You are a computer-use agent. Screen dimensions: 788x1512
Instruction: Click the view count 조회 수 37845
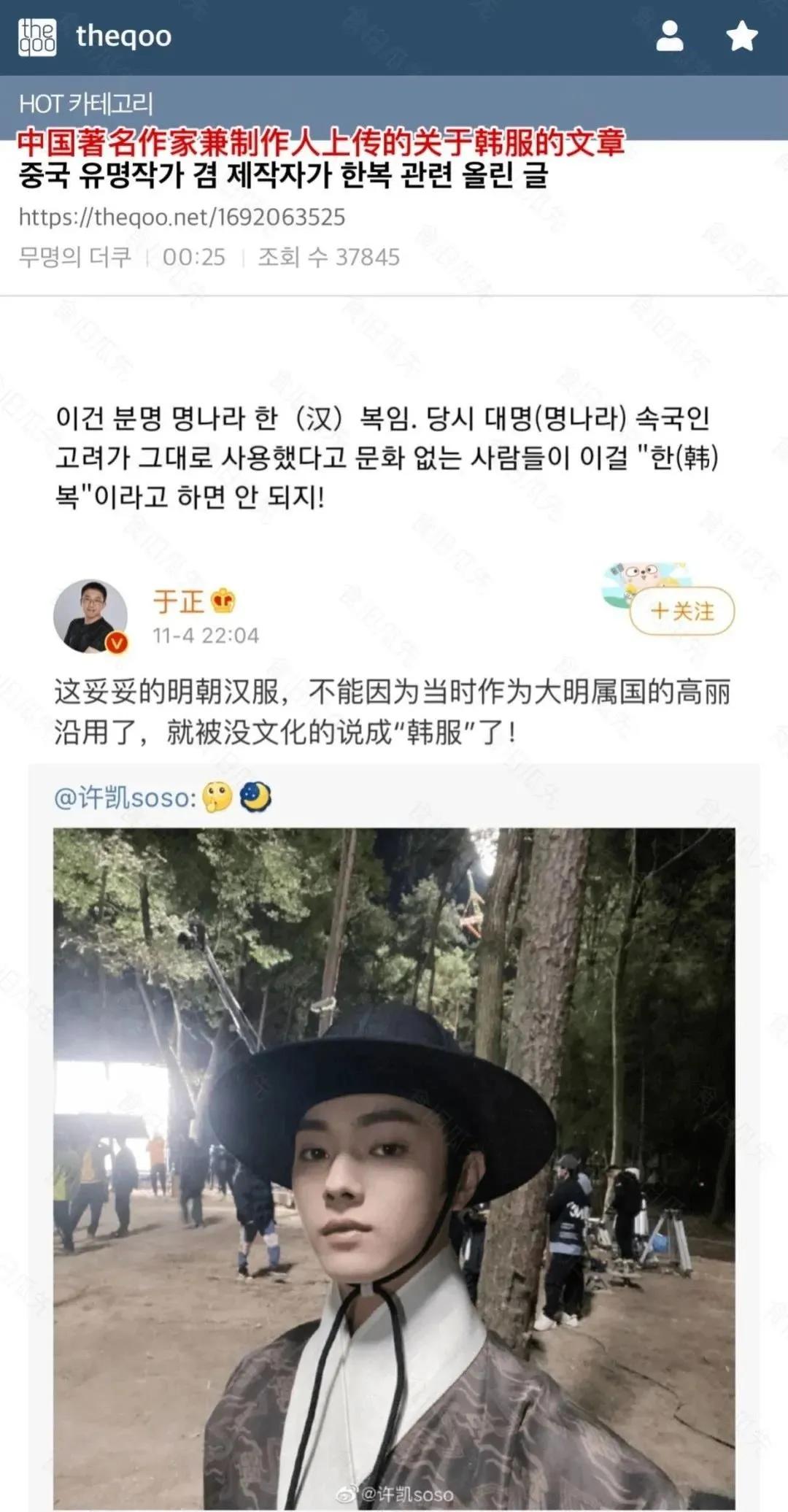pyautogui.click(x=328, y=255)
